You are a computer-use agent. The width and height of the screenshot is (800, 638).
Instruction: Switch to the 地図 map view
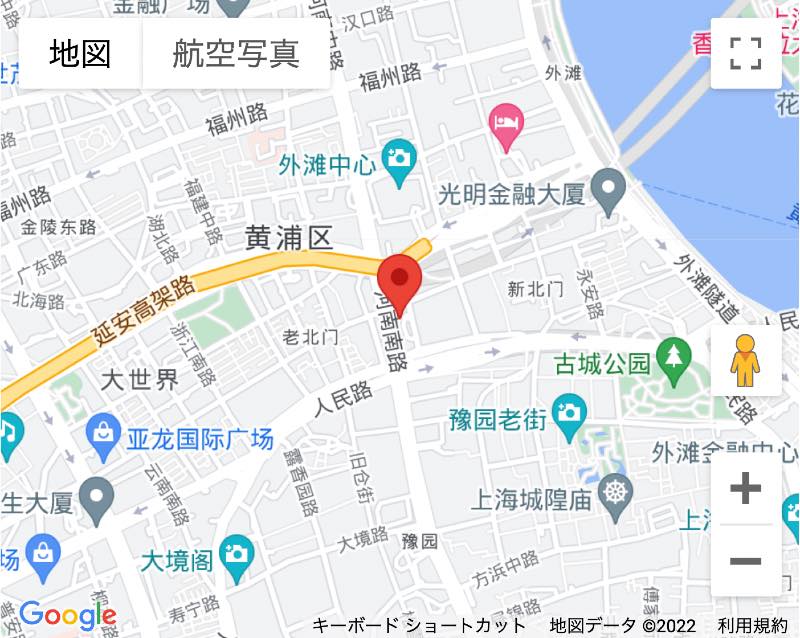tap(80, 53)
